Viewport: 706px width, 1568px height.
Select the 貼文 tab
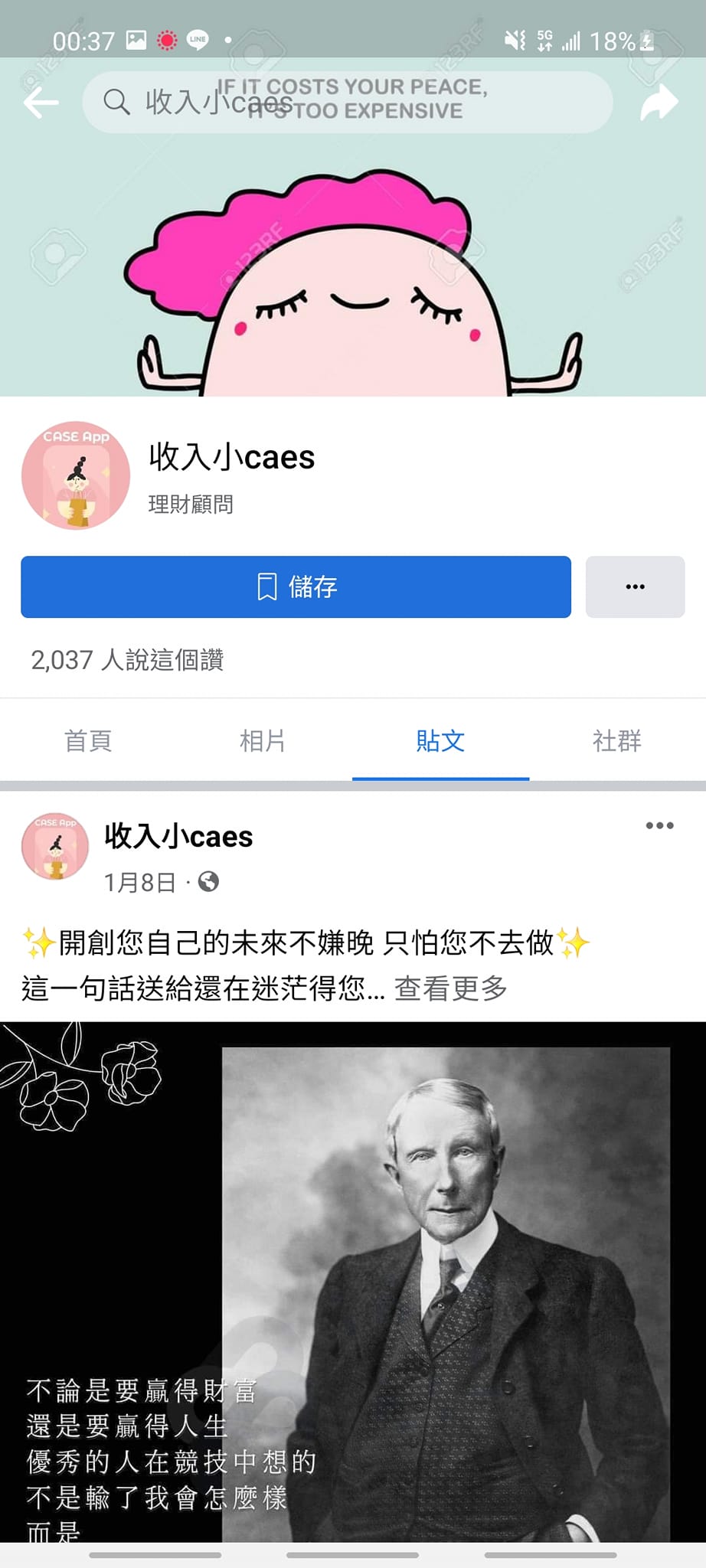[x=440, y=741]
